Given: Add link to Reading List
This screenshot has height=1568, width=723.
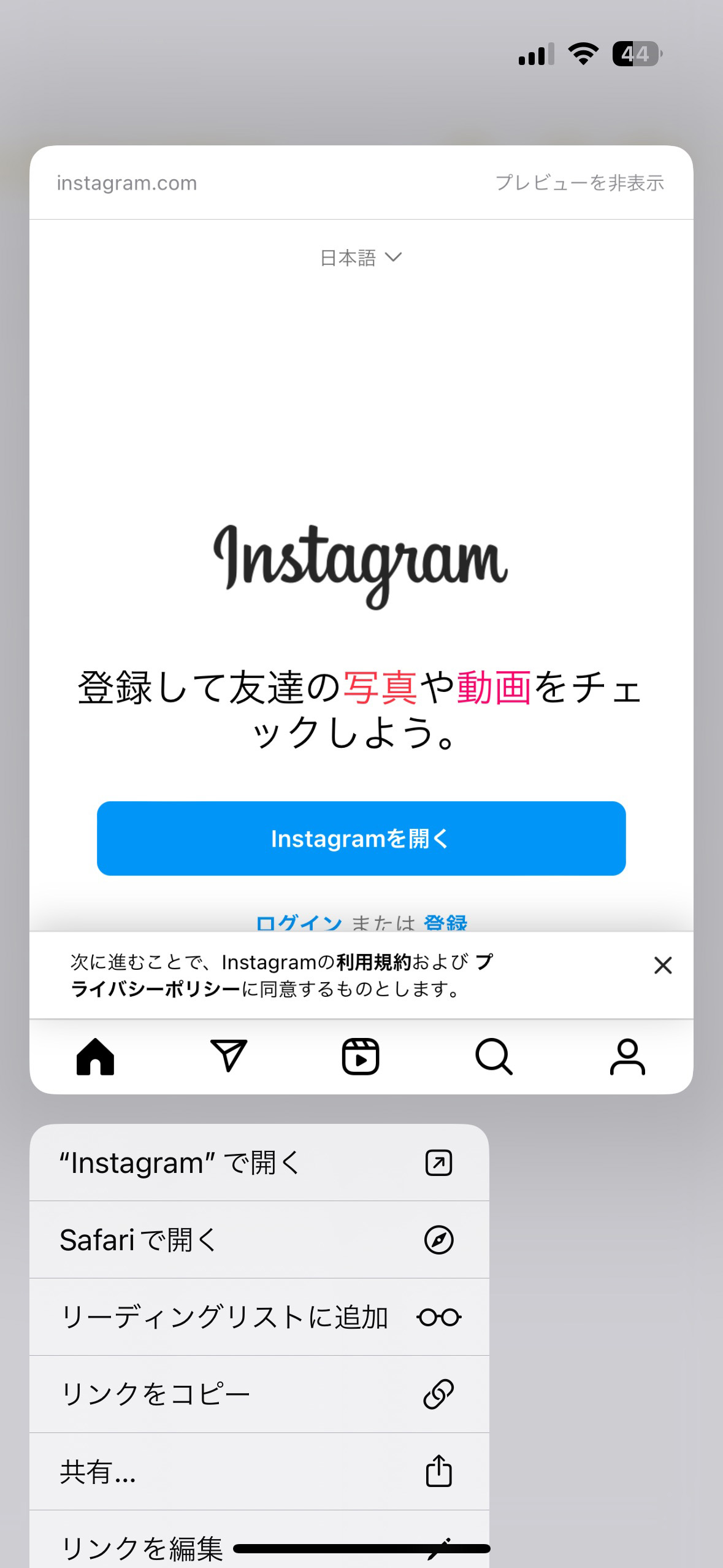Looking at the screenshot, I should tap(259, 1317).
